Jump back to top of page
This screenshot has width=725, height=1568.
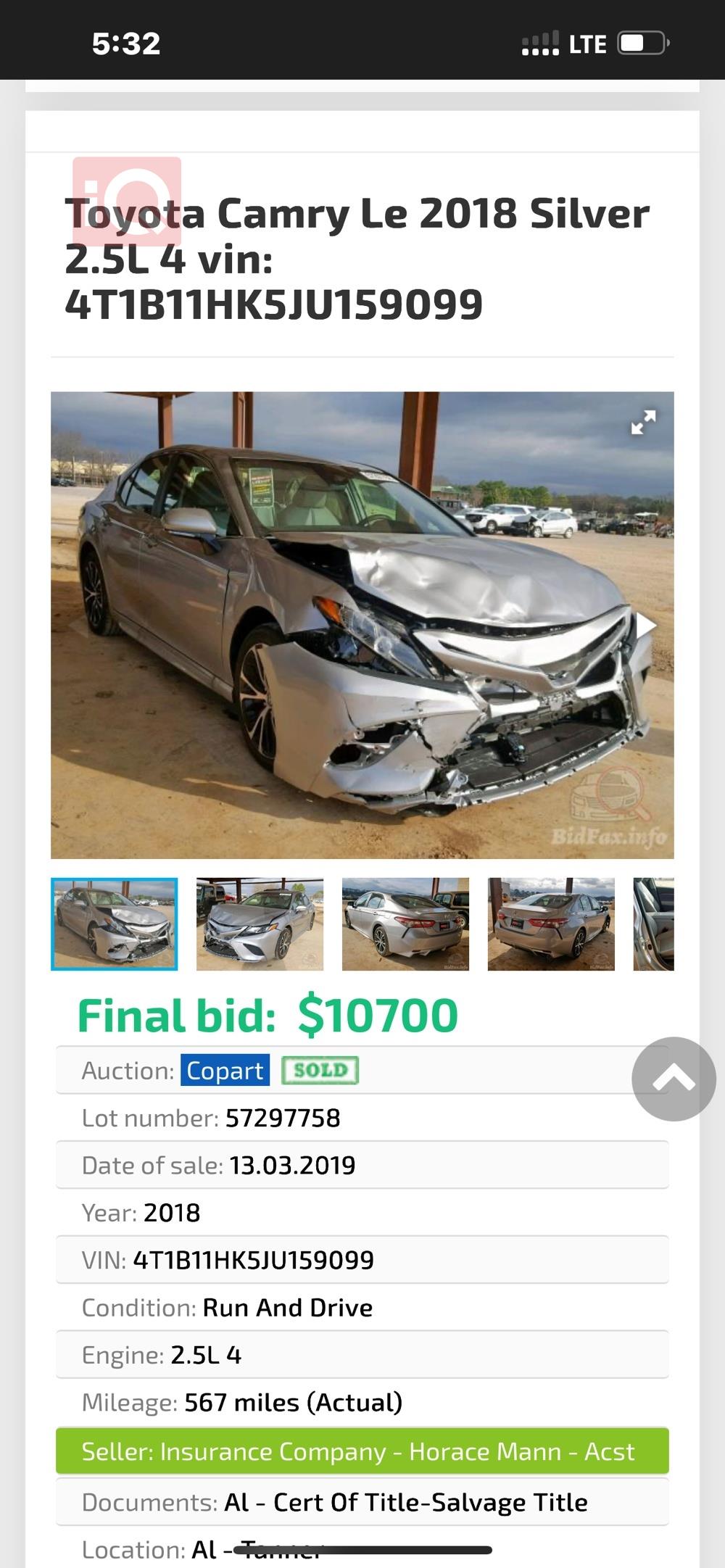pos(674,1079)
